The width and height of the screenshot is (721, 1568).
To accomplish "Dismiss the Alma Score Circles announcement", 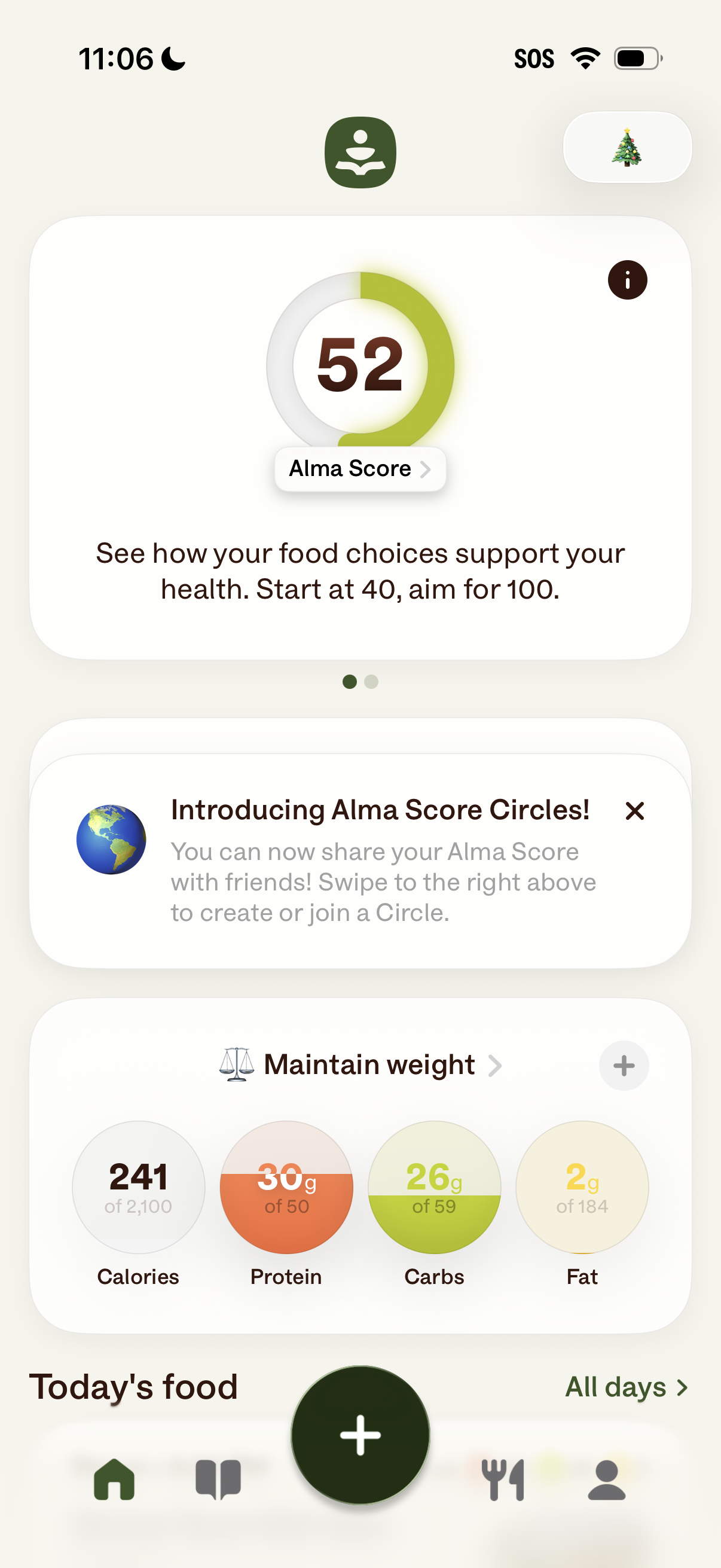I will tap(634, 810).
